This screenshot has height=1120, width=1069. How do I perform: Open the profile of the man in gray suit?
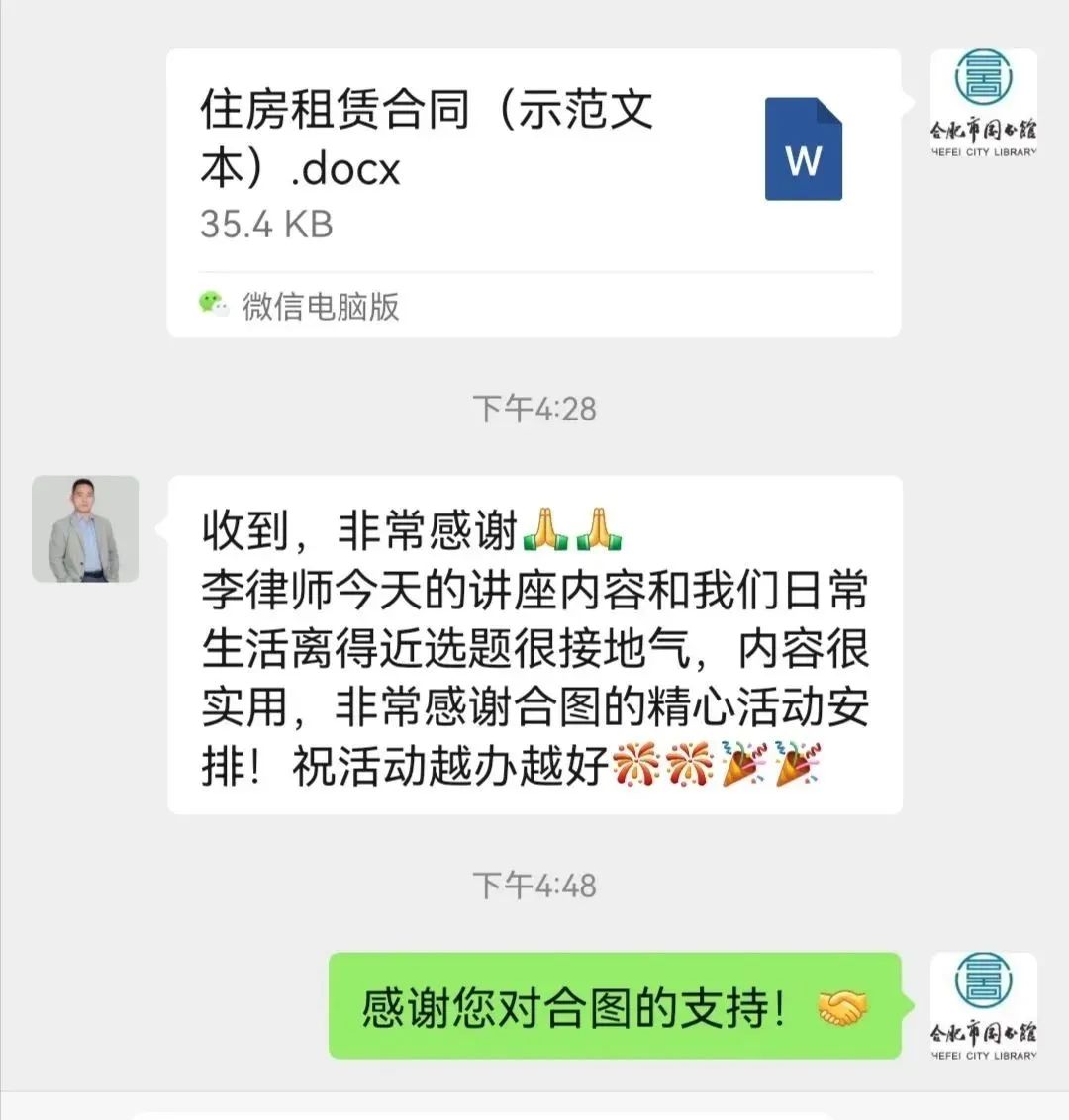pyautogui.click(x=85, y=528)
